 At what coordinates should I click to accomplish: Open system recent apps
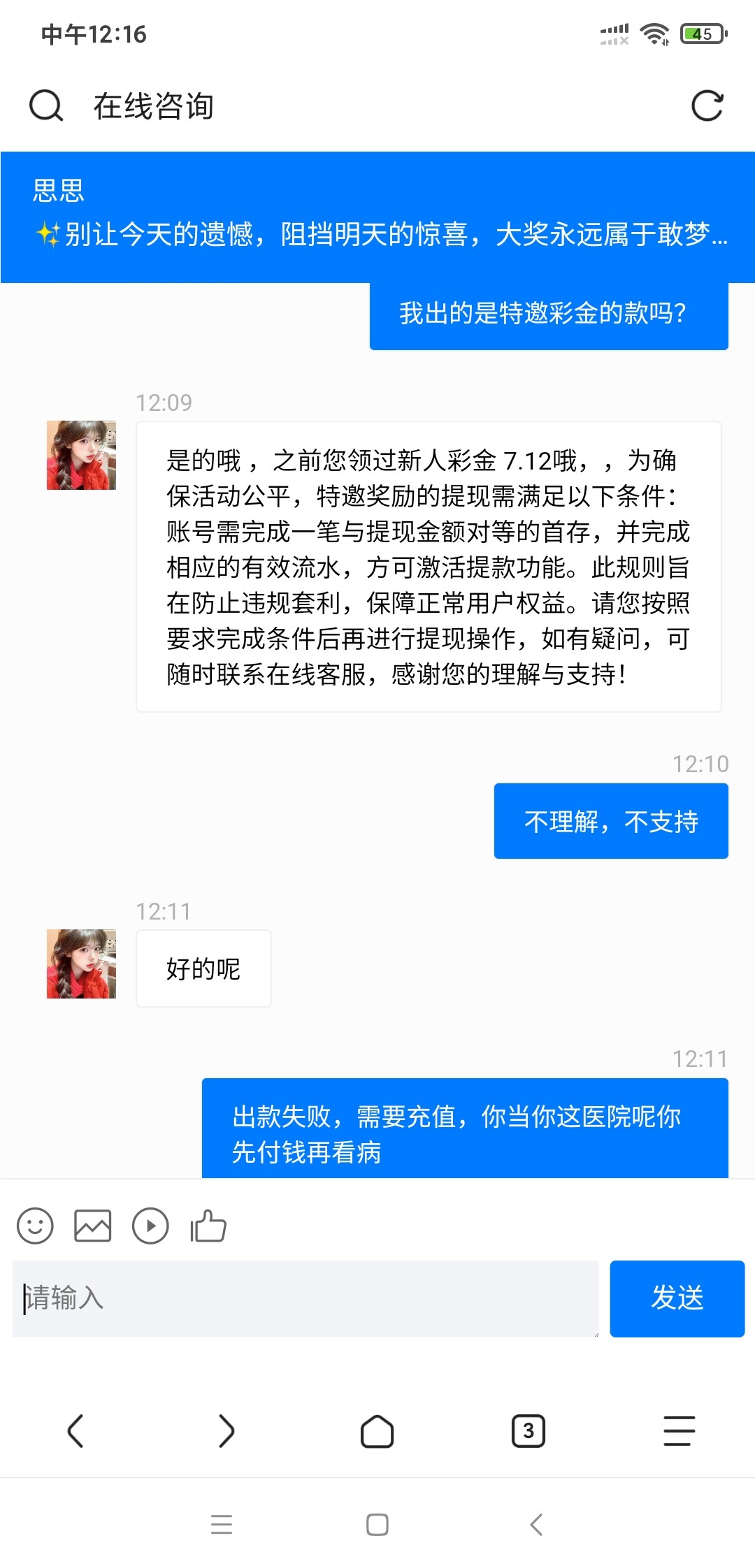(x=222, y=1524)
